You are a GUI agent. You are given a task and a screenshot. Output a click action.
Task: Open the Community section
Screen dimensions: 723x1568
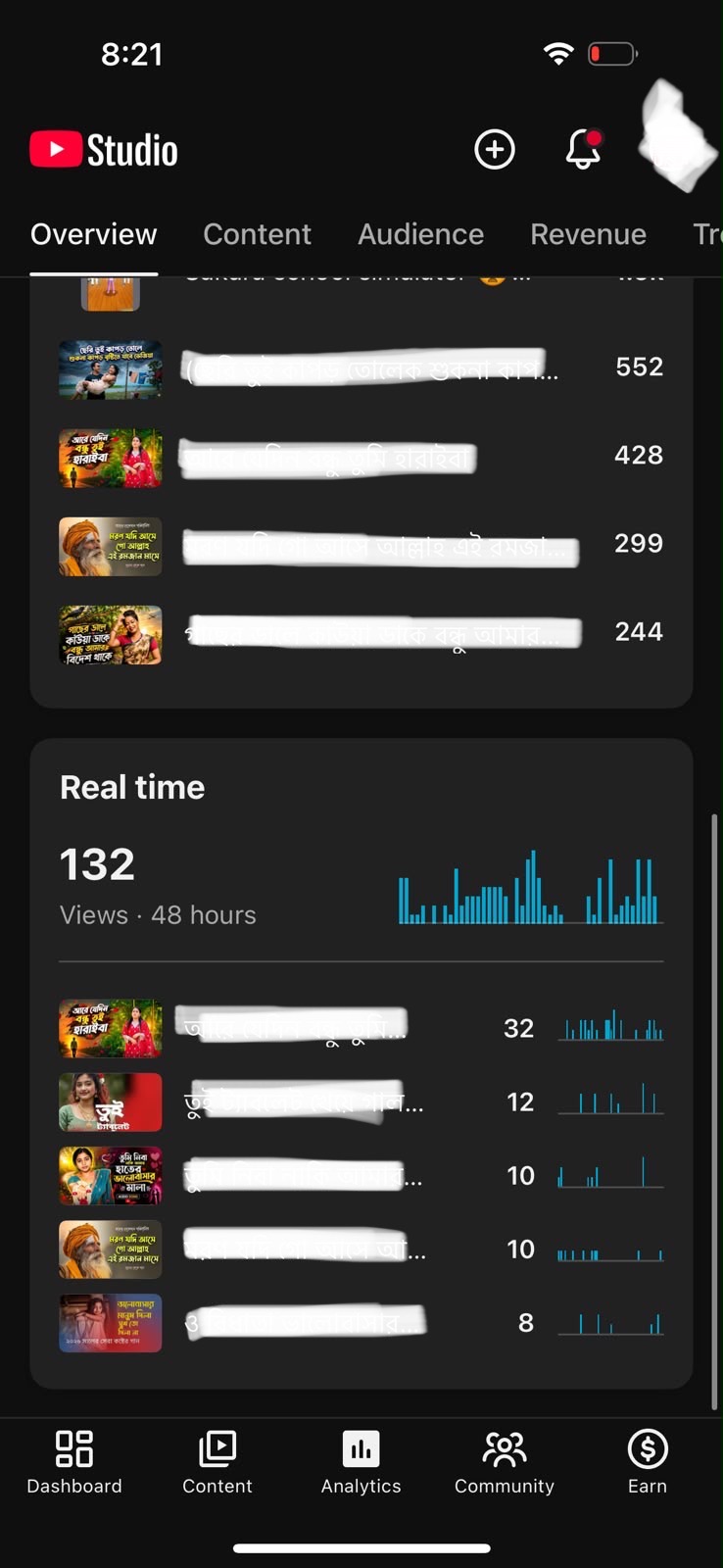pos(505,1461)
